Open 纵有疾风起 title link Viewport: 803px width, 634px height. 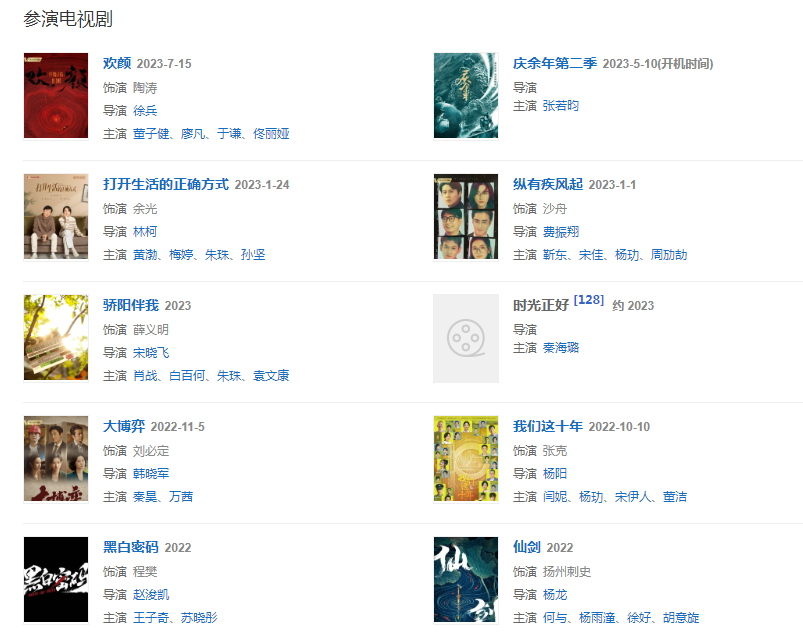(x=547, y=184)
